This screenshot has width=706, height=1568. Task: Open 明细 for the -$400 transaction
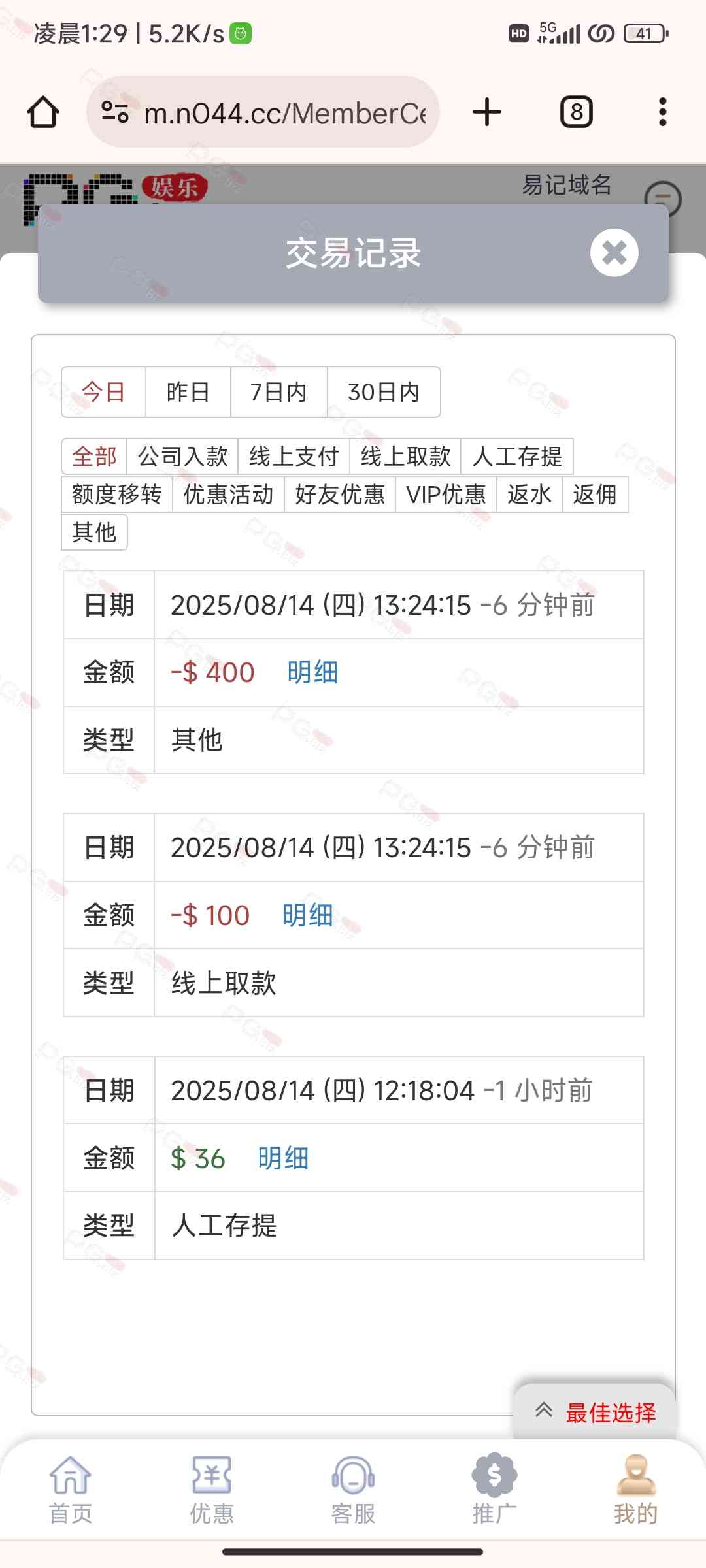312,672
